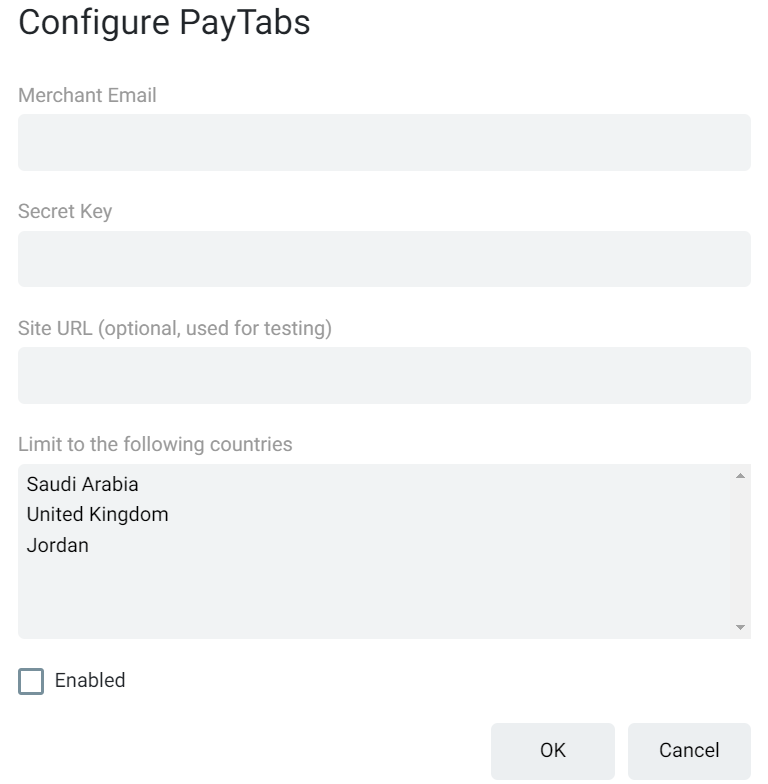The height and width of the screenshot is (784, 768).
Task: Focus the Secret Key input
Action: [384, 259]
